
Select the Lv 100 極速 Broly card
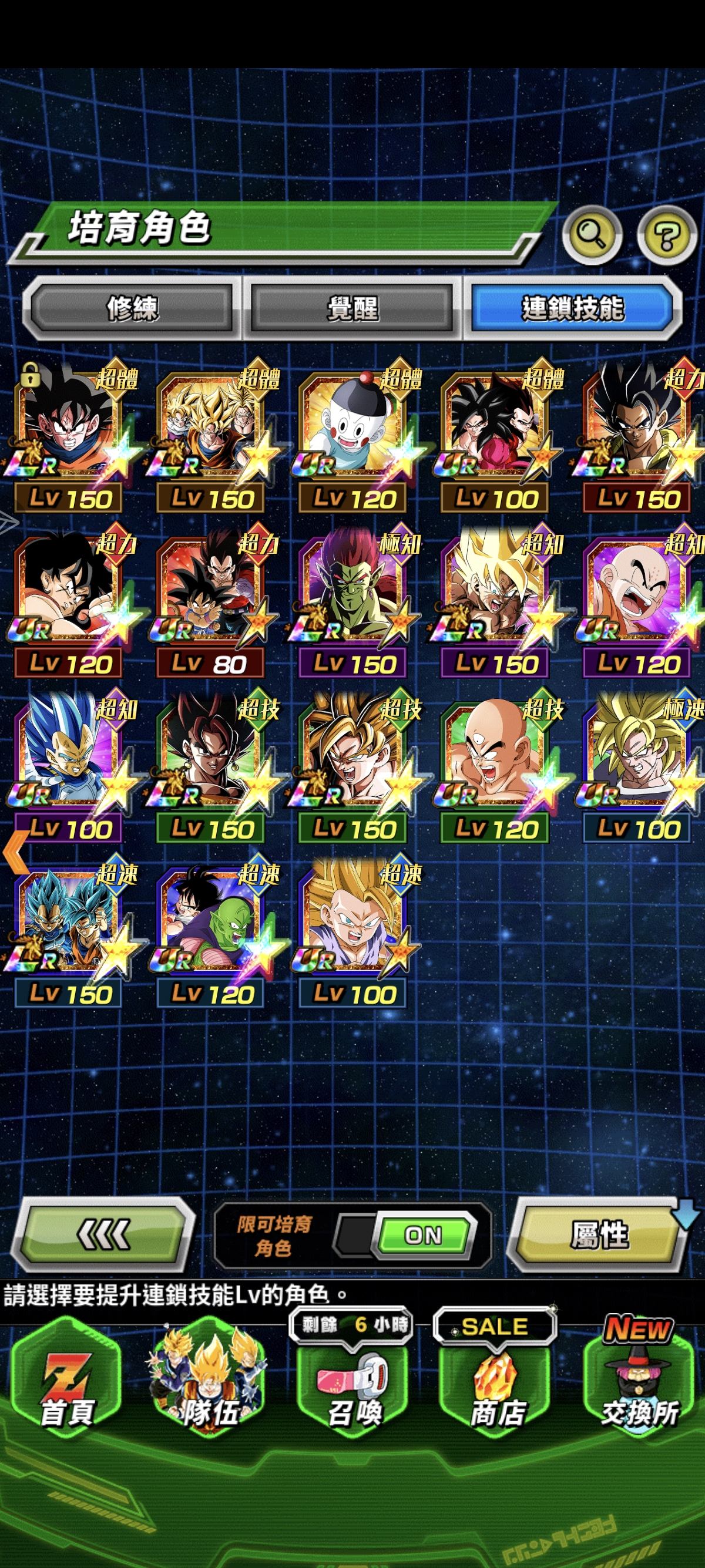pyautogui.click(x=637, y=762)
